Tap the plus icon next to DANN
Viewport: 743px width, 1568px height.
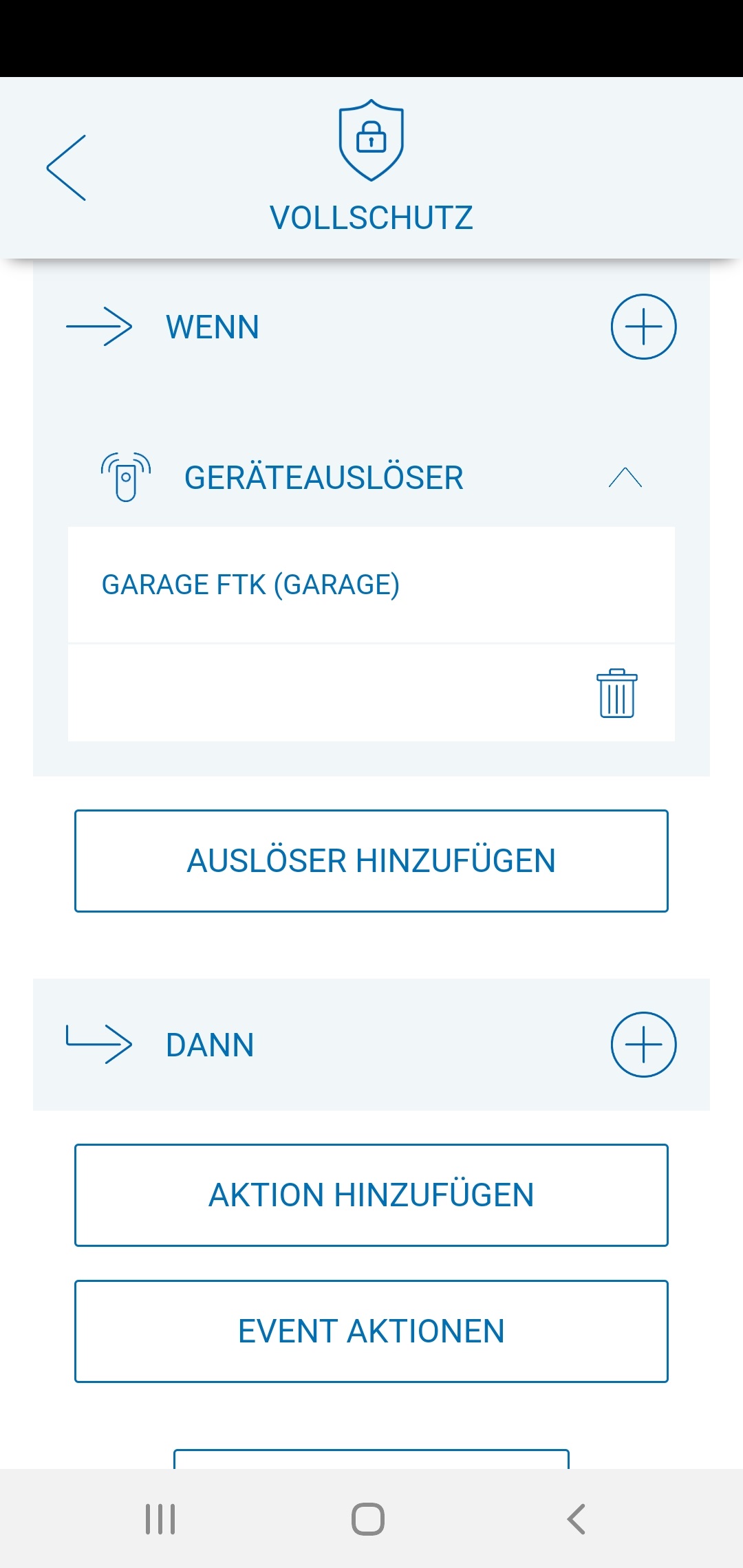pyautogui.click(x=643, y=1045)
